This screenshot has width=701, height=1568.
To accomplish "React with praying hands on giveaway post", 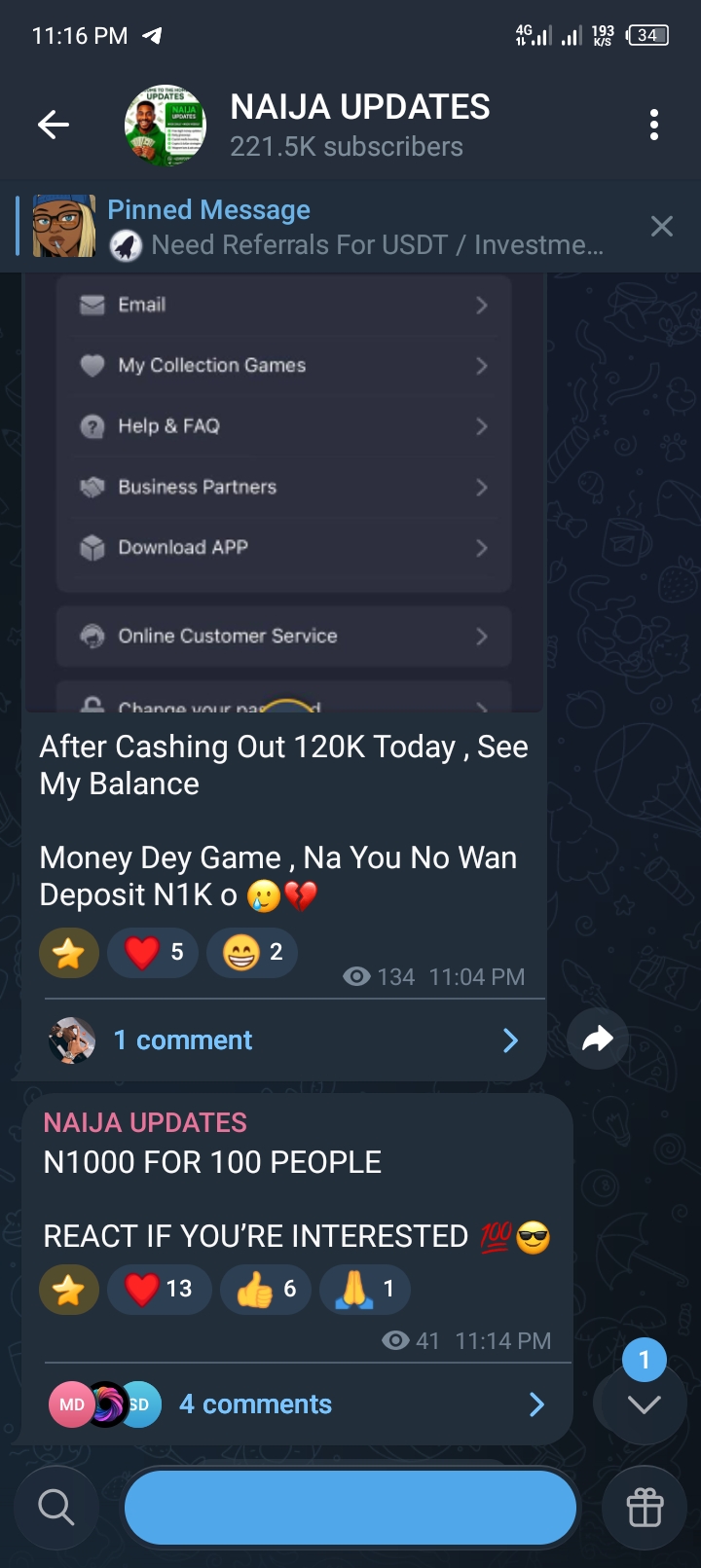I will pyautogui.click(x=364, y=1290).
